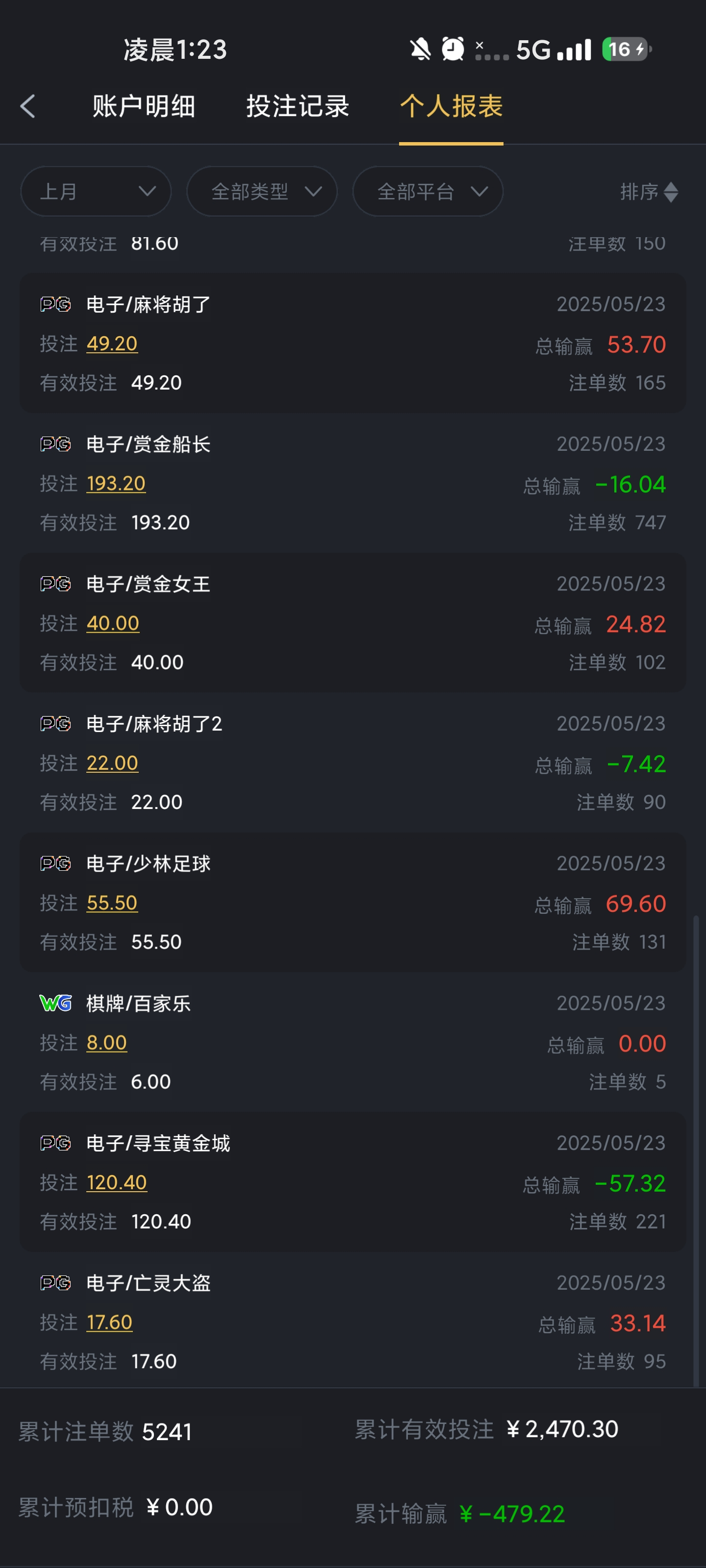Image resolution: width=706 pixels, height=1568 pixels.
Task: Open the 全部平台 platform dropdown
Action: tap(428, 192)
